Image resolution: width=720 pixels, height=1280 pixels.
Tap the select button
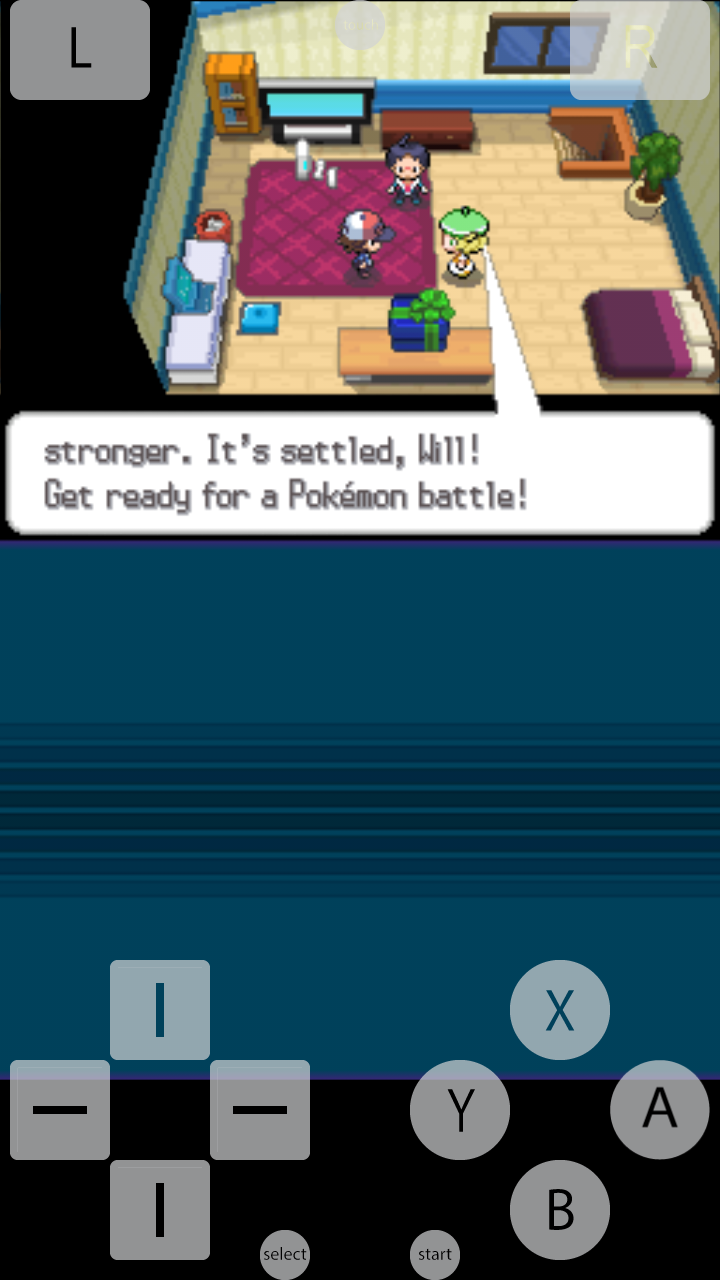click(285, 1254)
